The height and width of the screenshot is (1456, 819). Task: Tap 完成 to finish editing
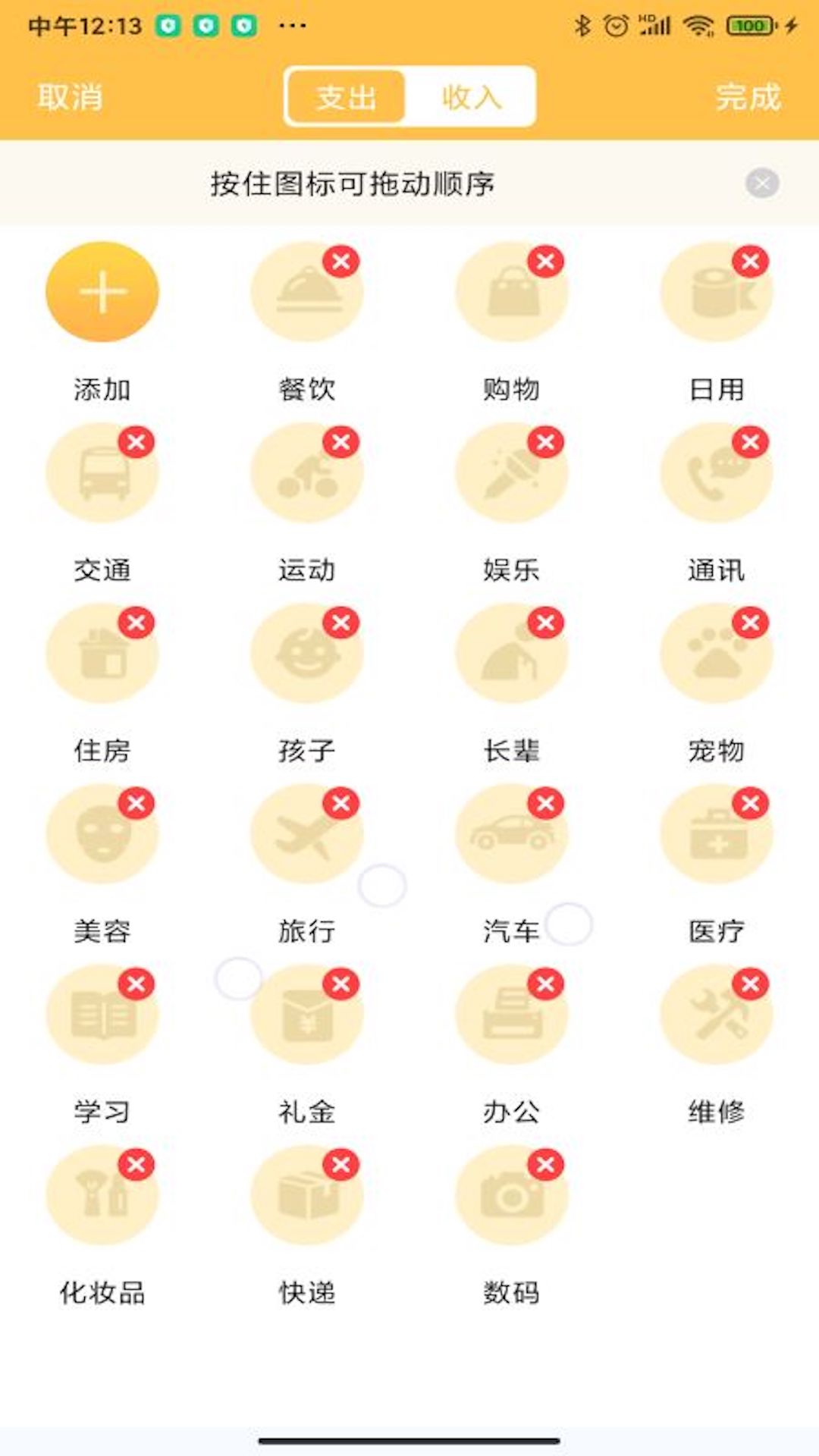[x=746, y=96]
